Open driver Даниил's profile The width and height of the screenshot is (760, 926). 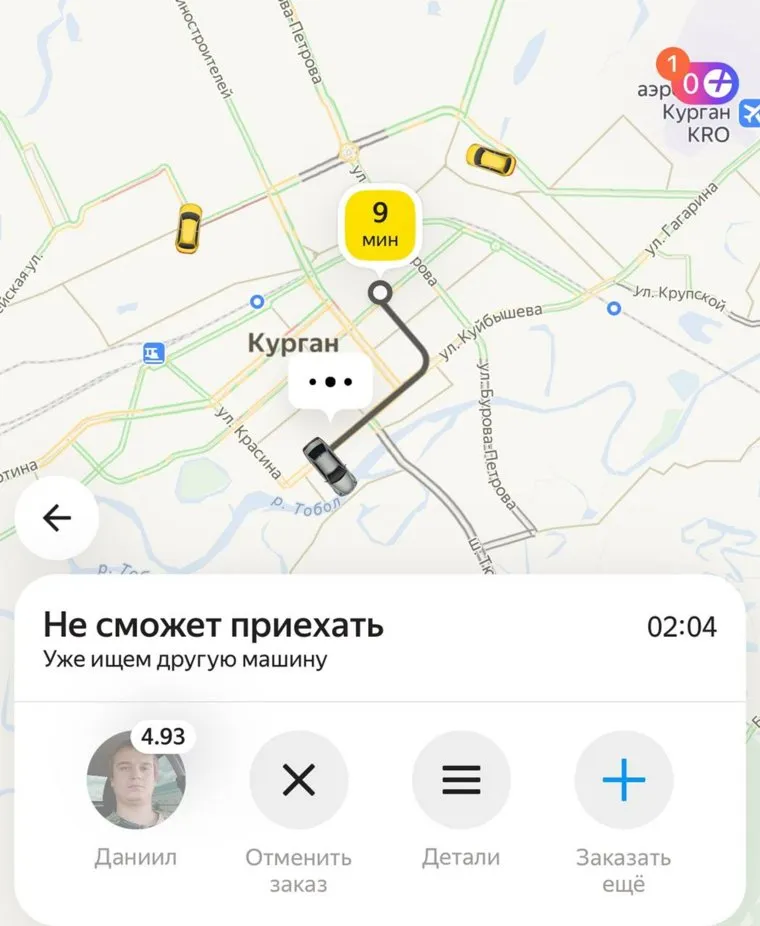coord(136,781)
